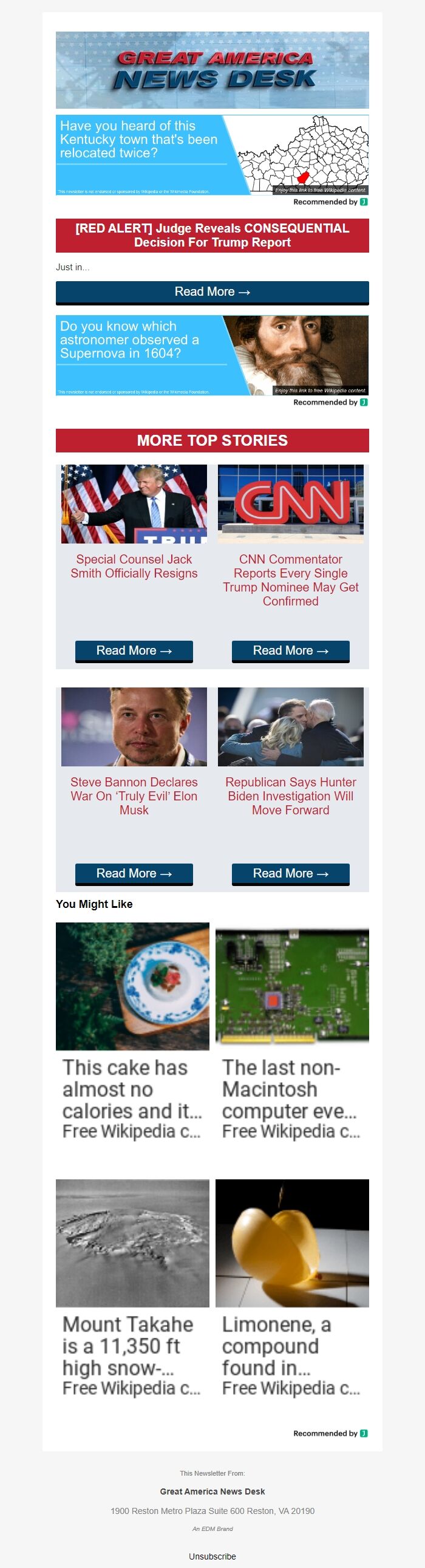This screenshot has height=1568, width=425.
Task: Open the 1604 Supernova astronomer banner
Action: [x=212, y=355]
